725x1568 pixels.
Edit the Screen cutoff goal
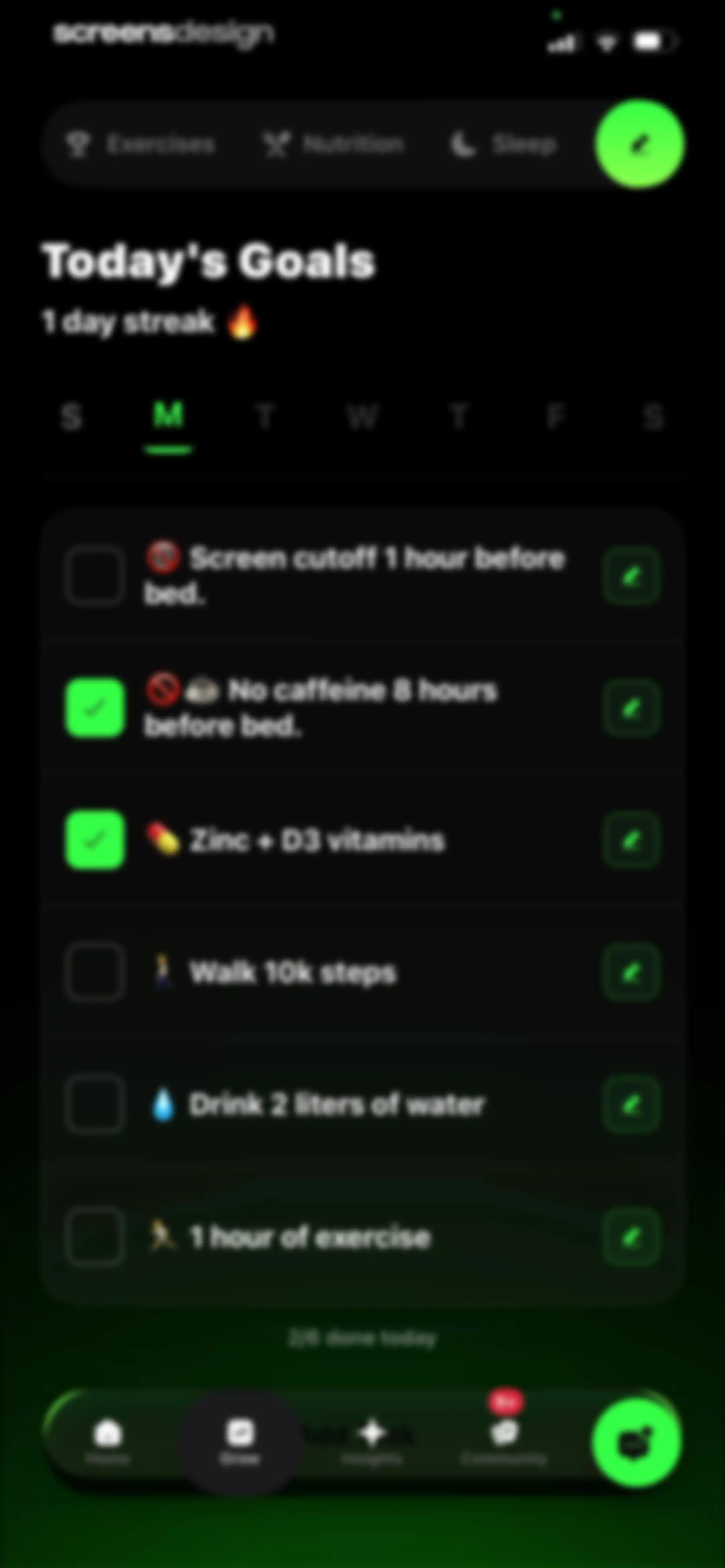coord(631,576)
